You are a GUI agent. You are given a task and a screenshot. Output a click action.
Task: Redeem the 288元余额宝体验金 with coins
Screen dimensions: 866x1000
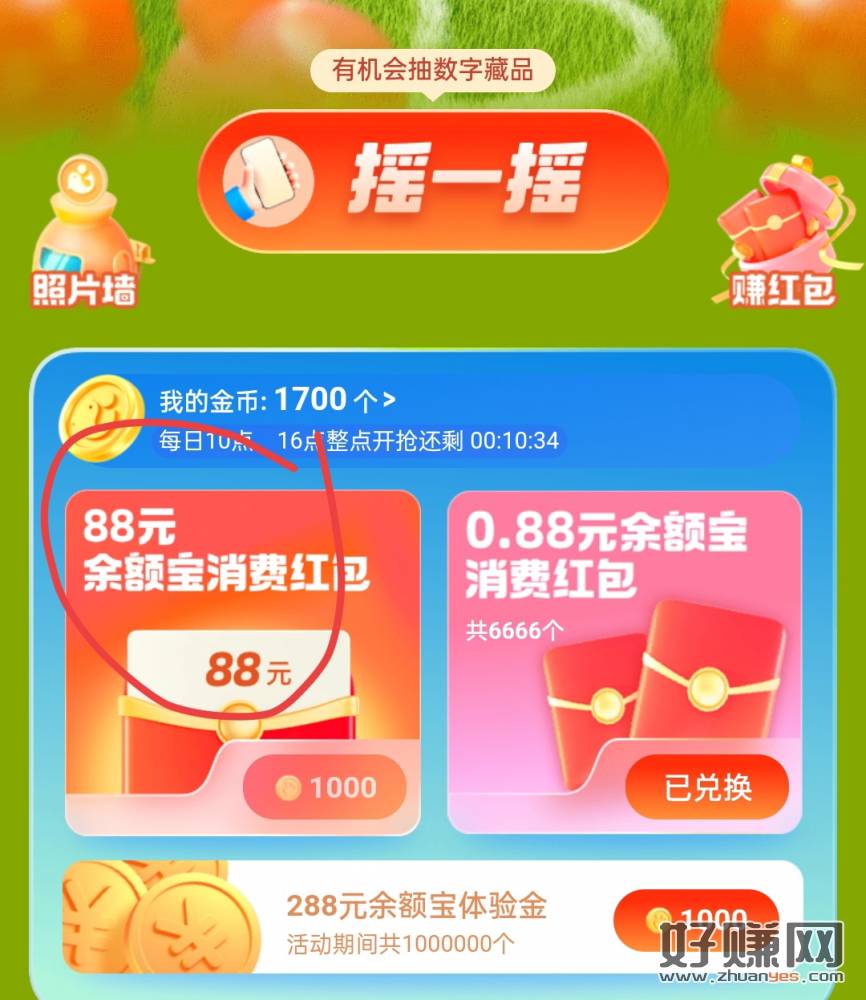pos(696,920)
